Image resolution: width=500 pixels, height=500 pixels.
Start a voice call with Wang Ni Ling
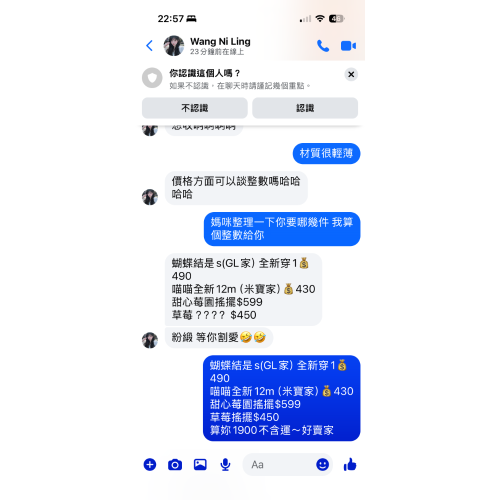323,46
